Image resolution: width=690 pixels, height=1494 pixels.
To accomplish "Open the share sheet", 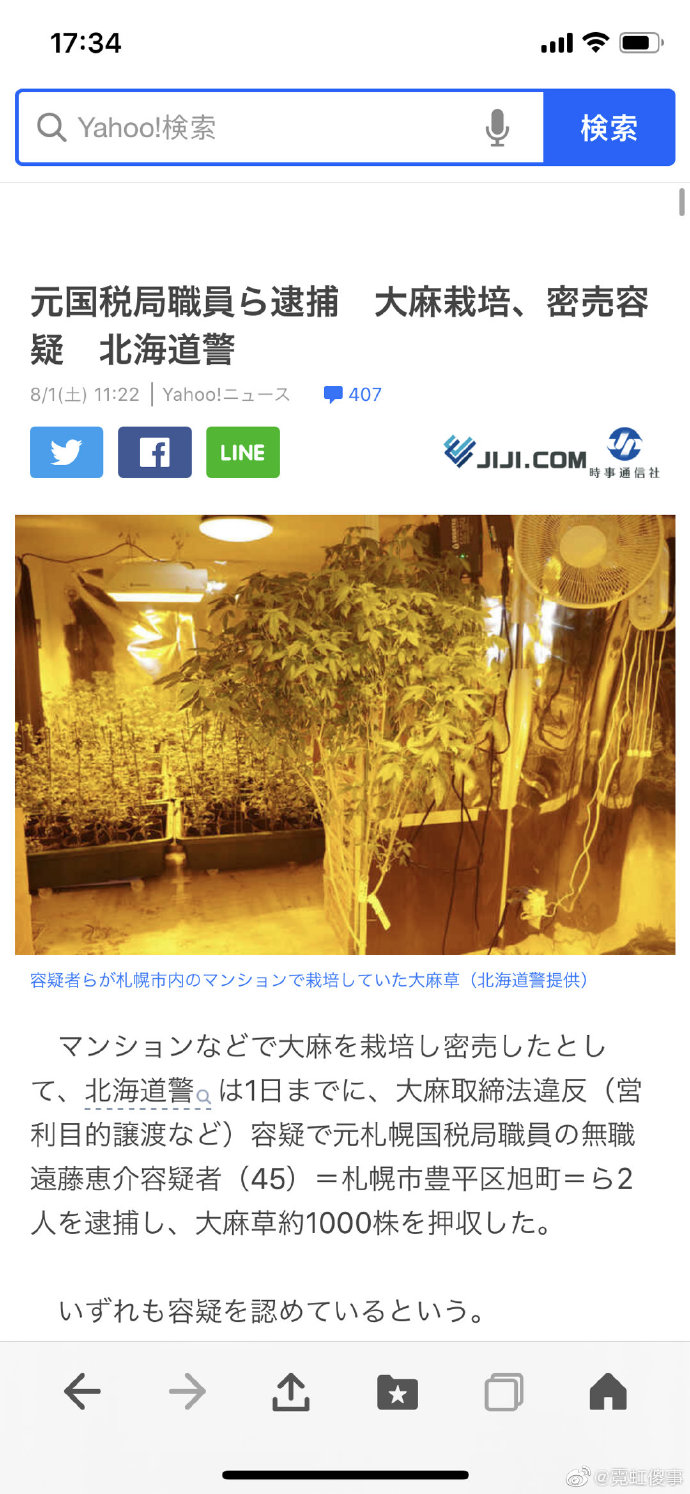I will pos(290,1391).
